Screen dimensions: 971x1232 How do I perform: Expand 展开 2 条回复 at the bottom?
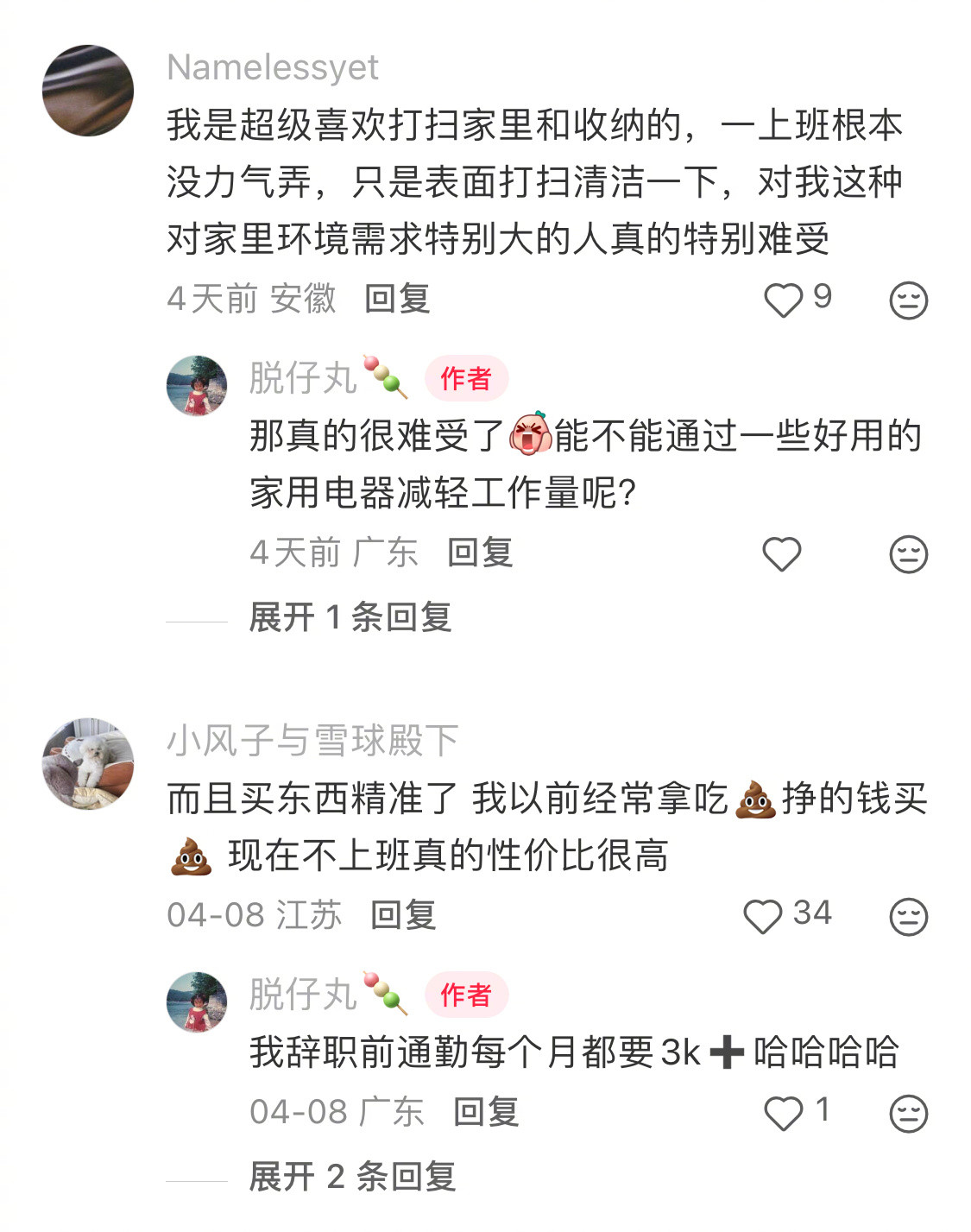click(356, 1175)
